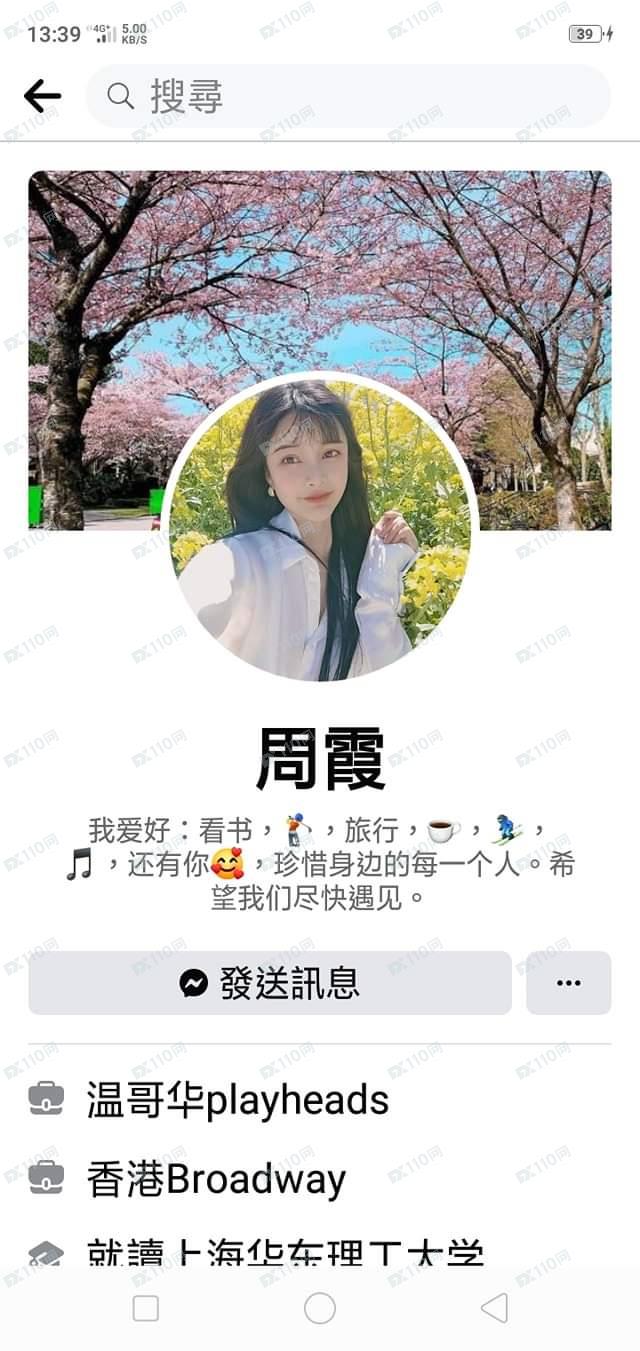View the circular profile picture
Viewport: 640px width, 1351px height.
click(320, 528)
